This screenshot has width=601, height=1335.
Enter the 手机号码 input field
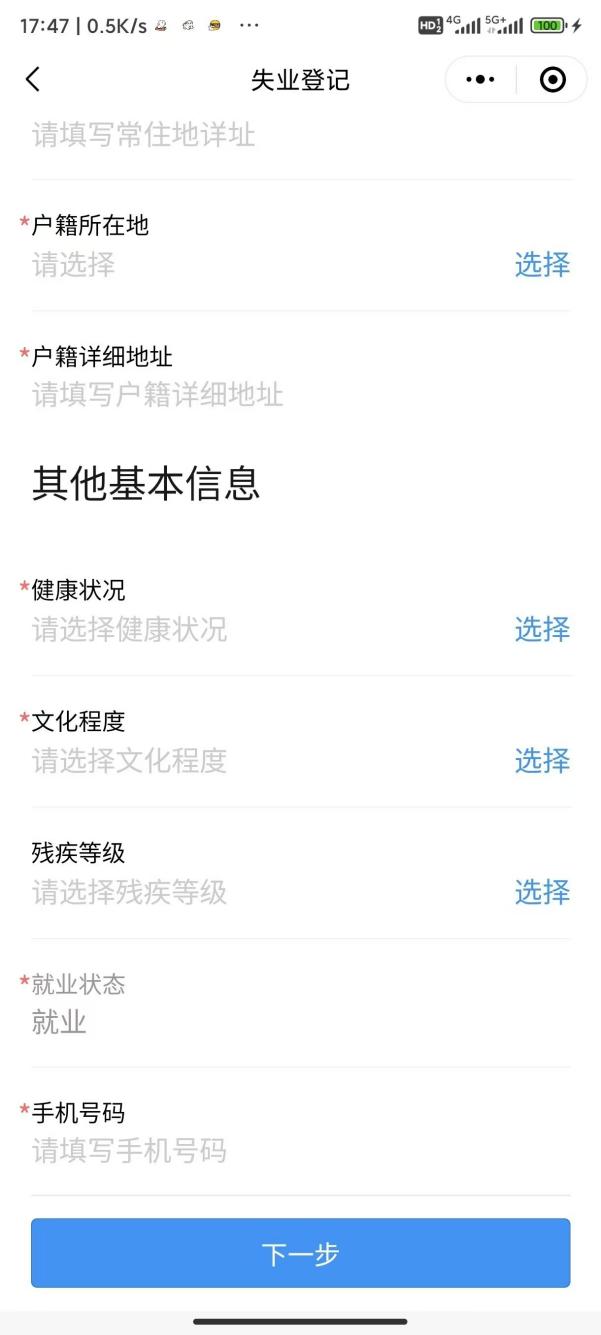(x=300, y=1151)
